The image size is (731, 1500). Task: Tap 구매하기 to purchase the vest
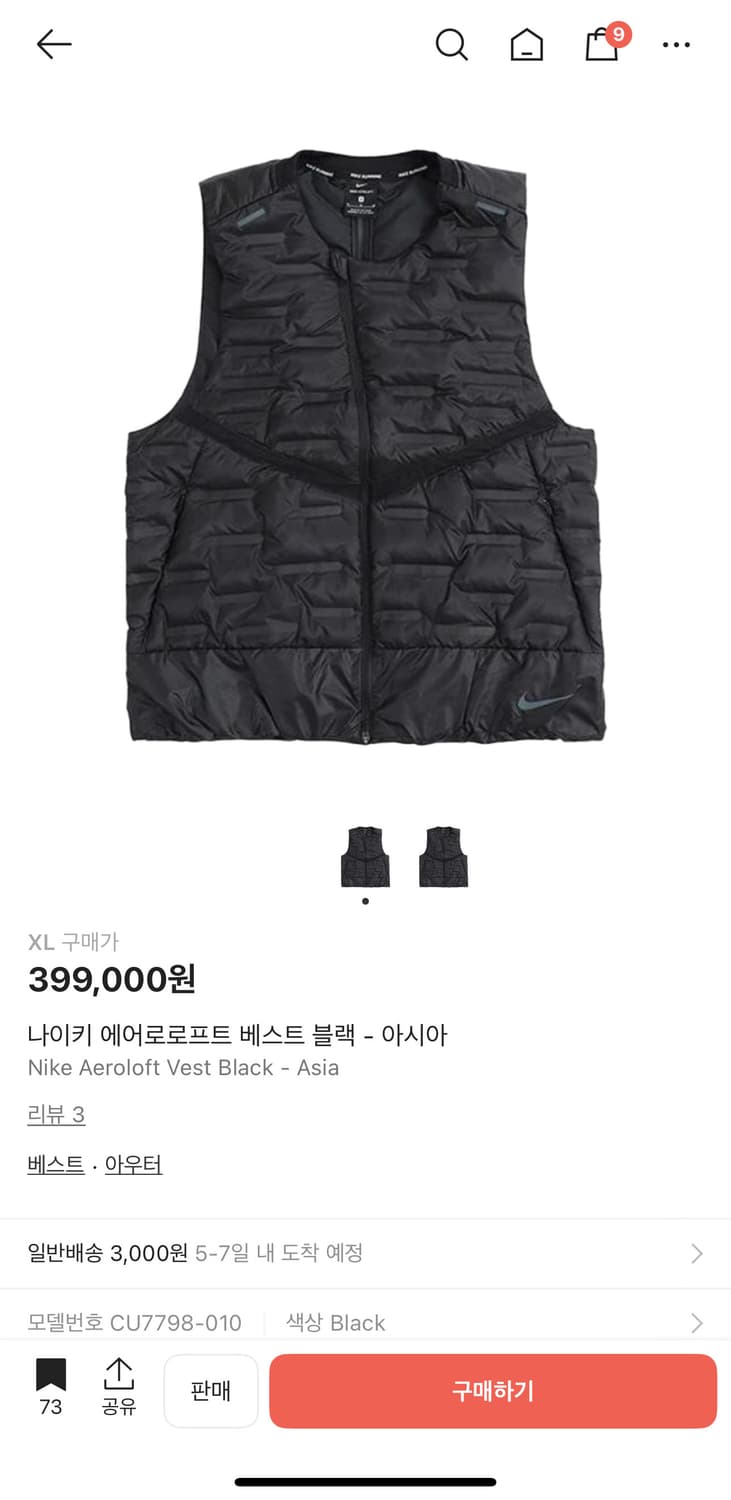tap(493, 1390)
